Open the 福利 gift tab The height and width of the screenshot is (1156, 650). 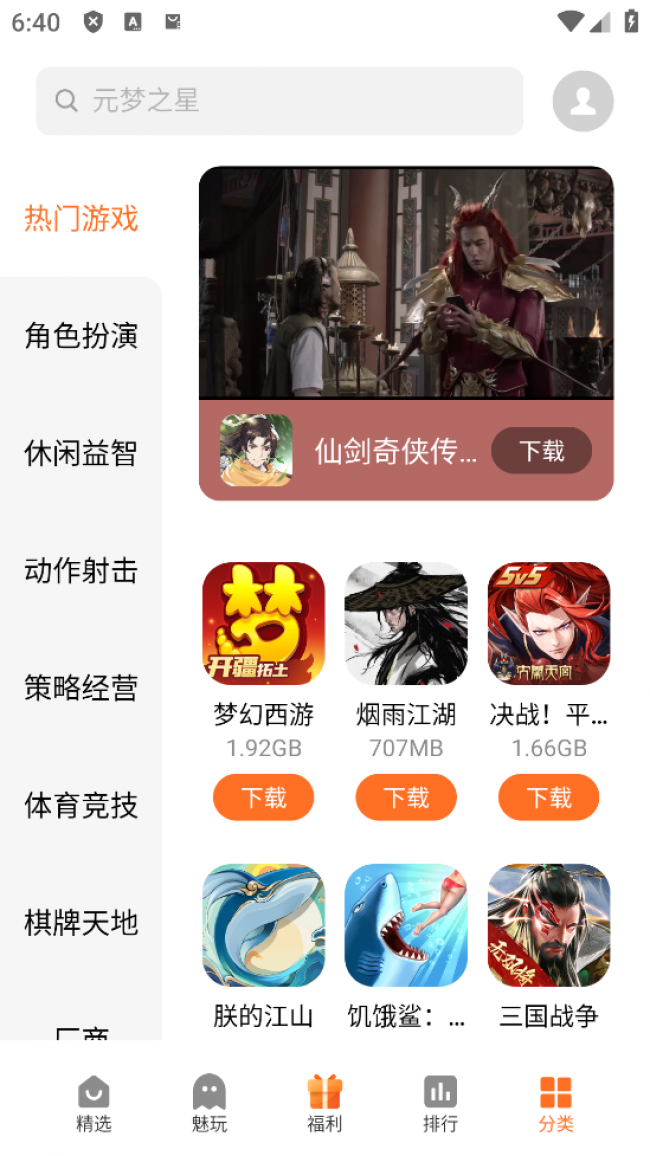click(325, 1103)
